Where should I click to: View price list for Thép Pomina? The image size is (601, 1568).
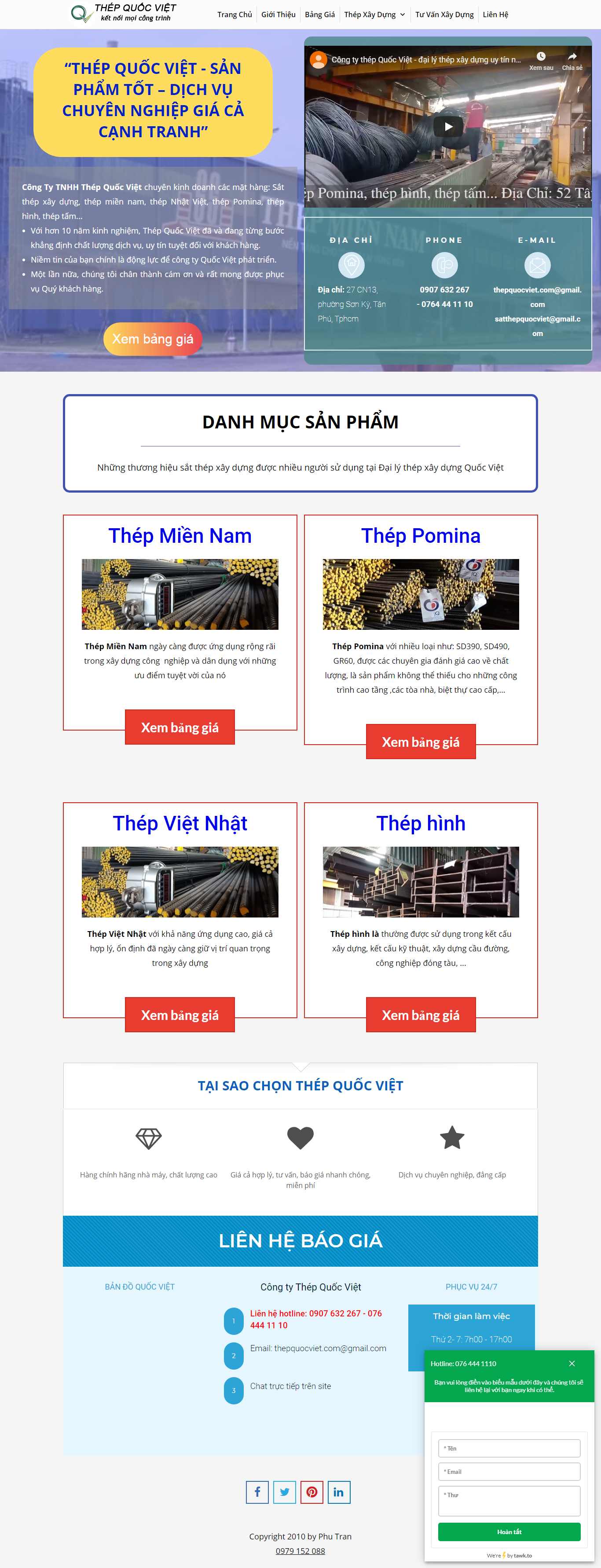tap(420, 742)
